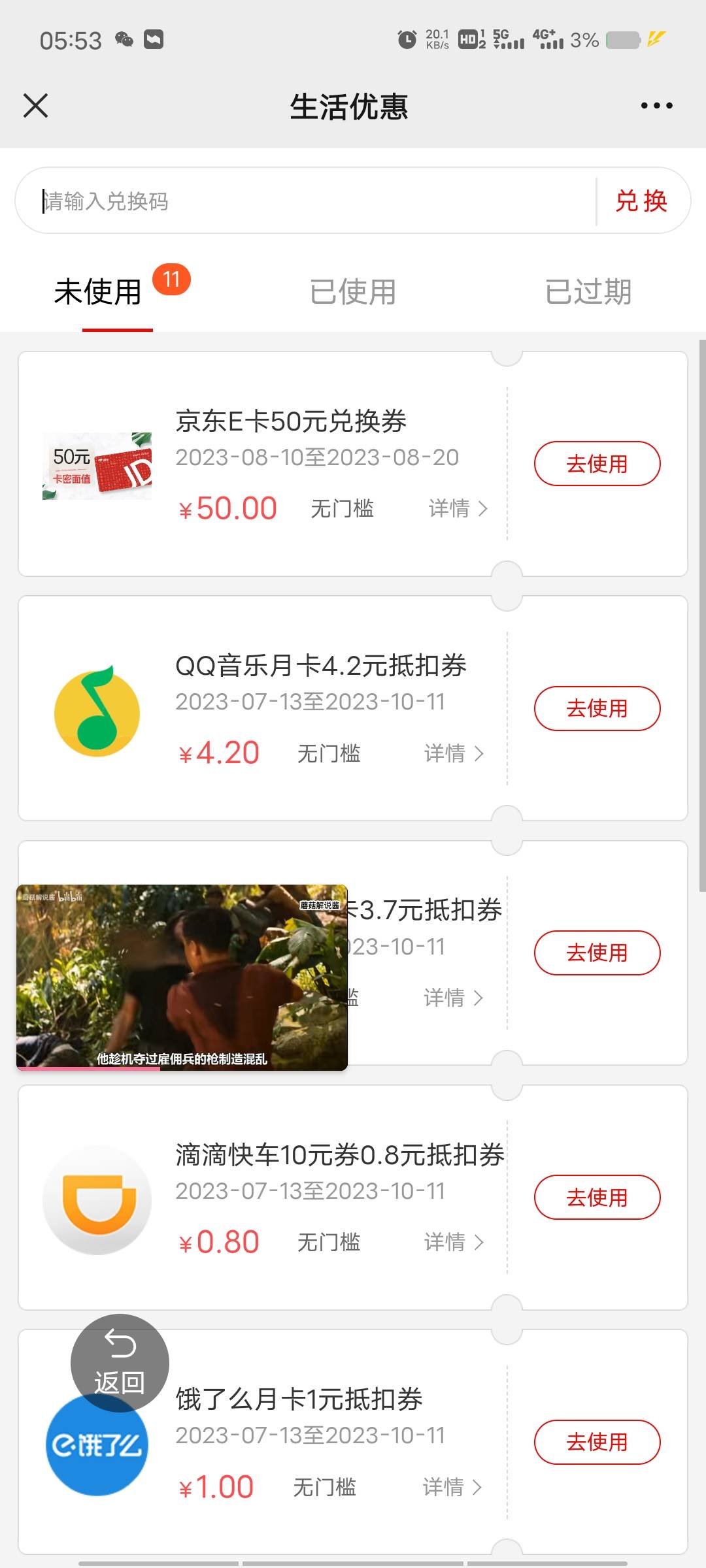706x1568 pixels.
Task: View 详情 of the 3.7元抵扣券
Action: click(453, 998)
